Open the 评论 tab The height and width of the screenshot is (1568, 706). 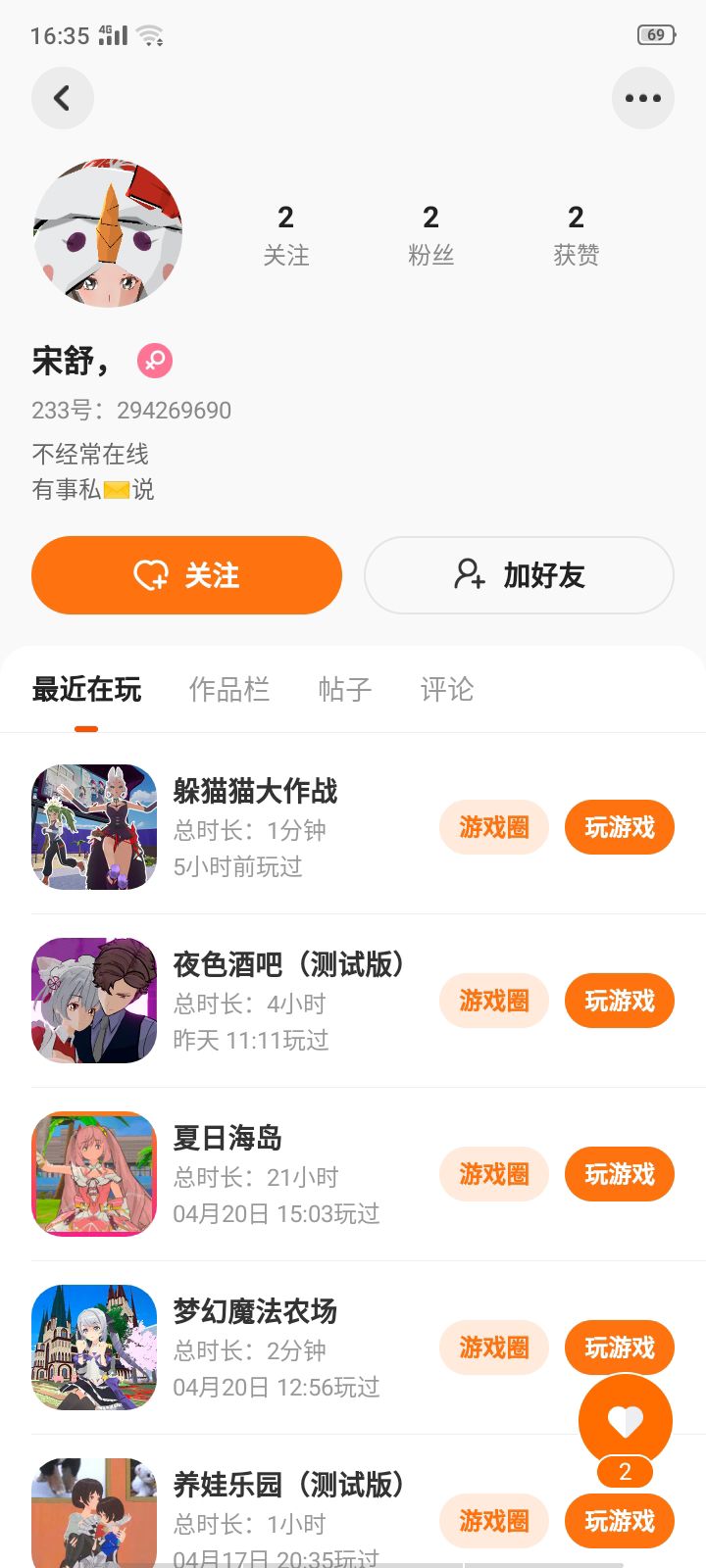coord(447,689)
